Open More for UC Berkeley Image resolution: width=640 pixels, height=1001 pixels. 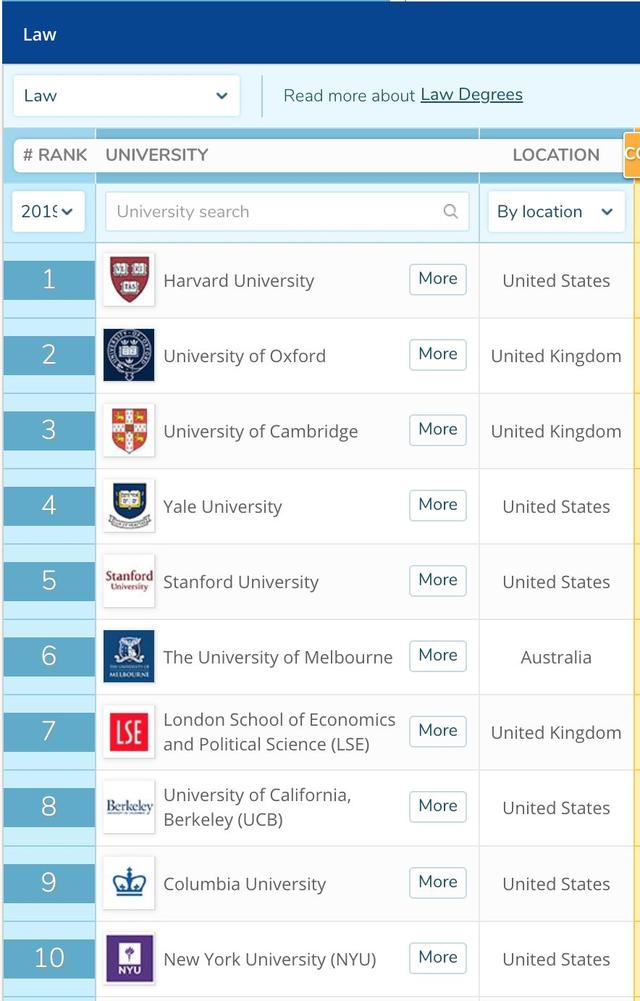[437, 806]
